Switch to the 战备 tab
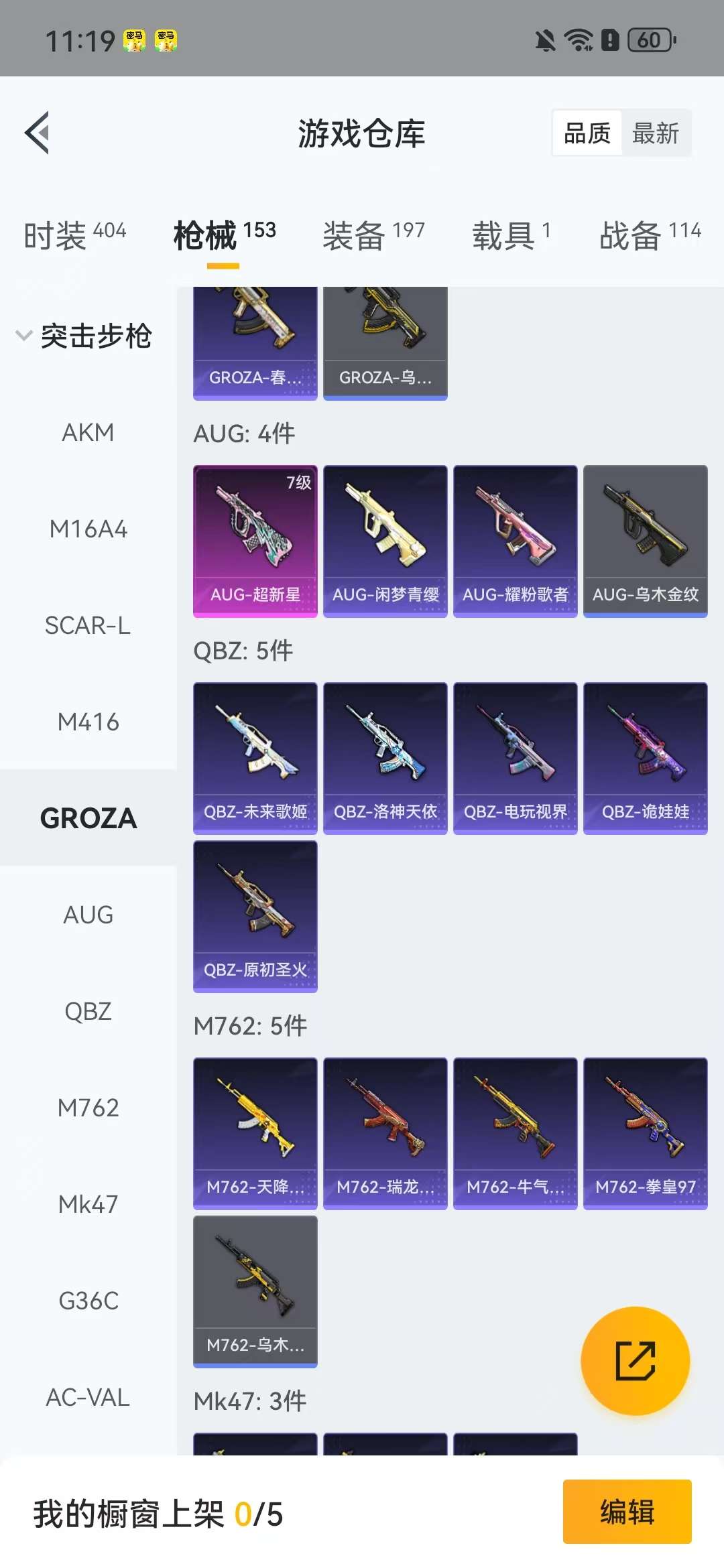 (x=650, y=235)
